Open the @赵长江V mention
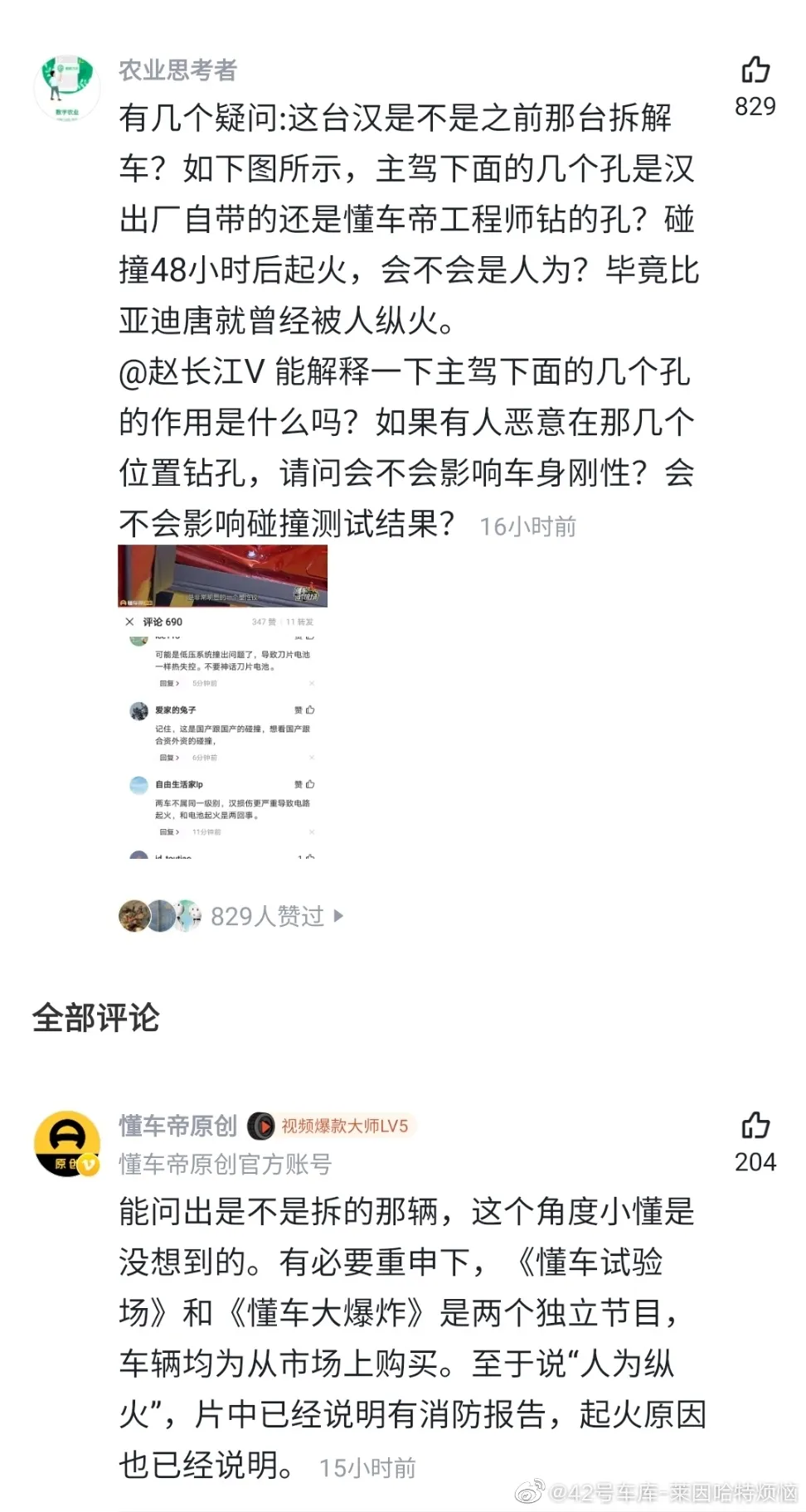Image resolution: width=806 pixels, height=1512 pixels. 192,372
